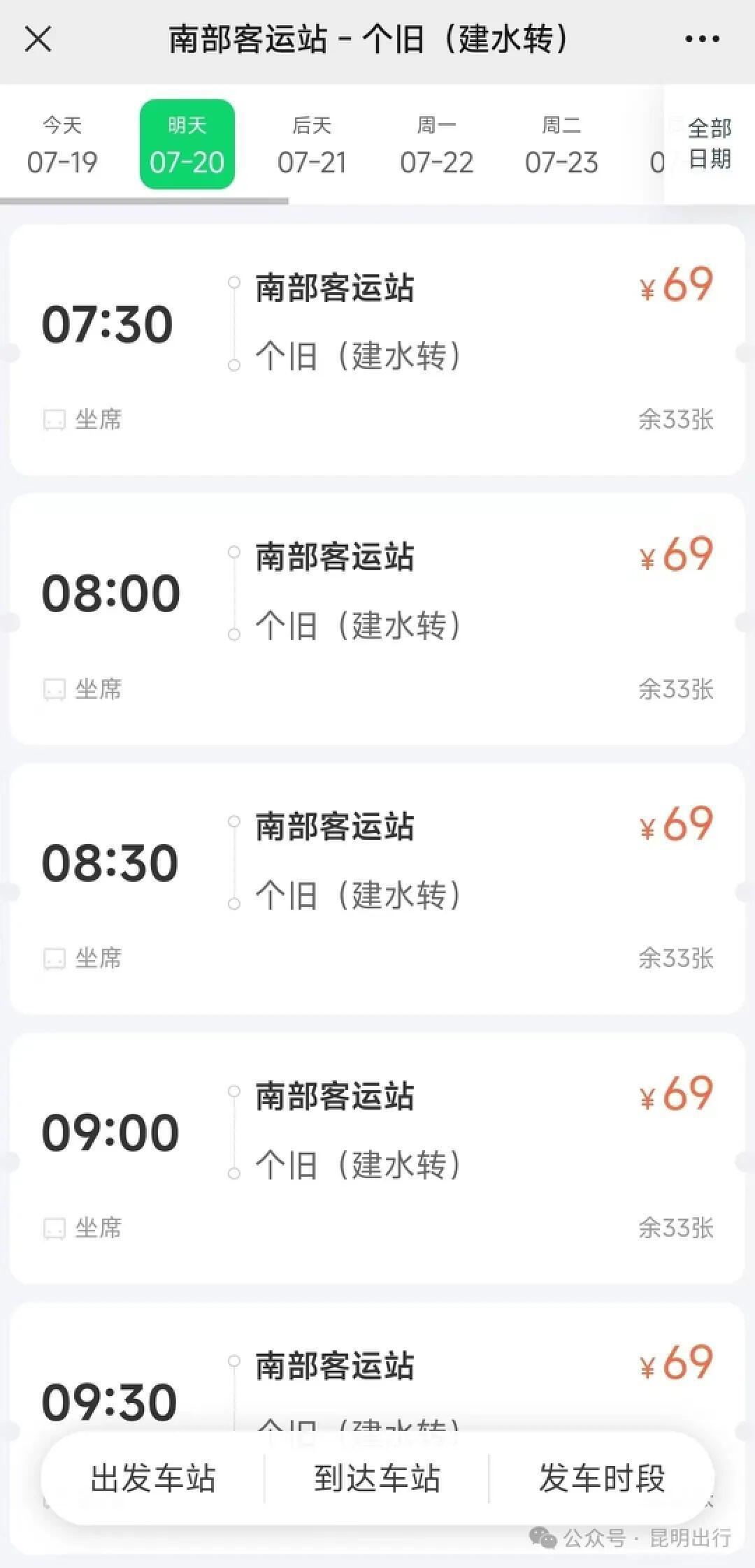View the 09:00 departure ticket
Image resolution: width=755 pixels, height=1568 pixels.
coord(377,1158)
